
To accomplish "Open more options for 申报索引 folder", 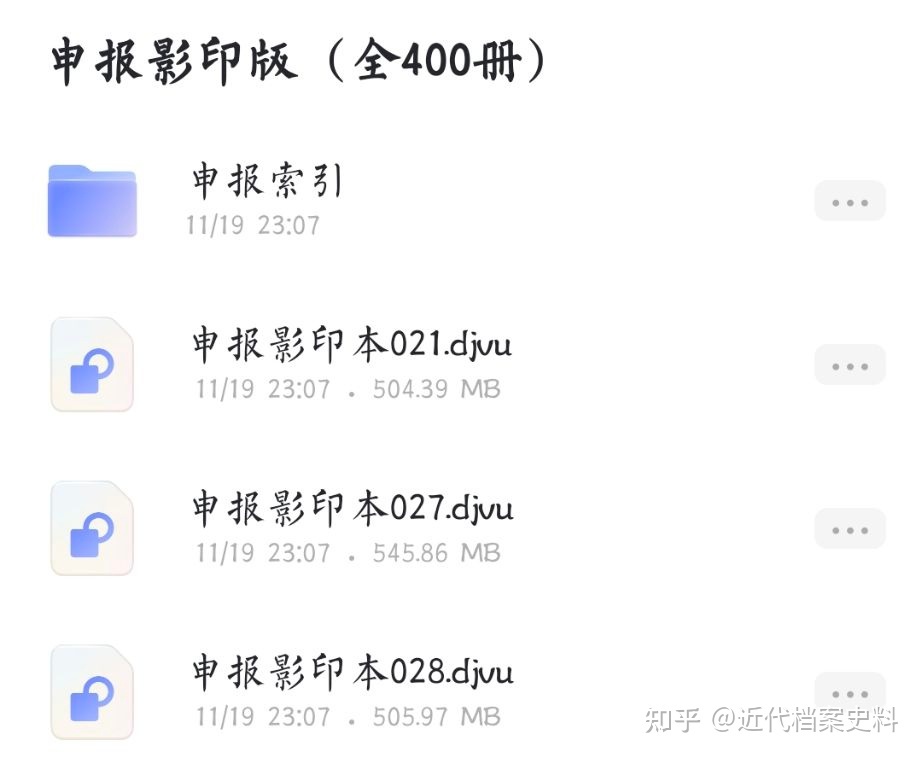I will (850, 201).
